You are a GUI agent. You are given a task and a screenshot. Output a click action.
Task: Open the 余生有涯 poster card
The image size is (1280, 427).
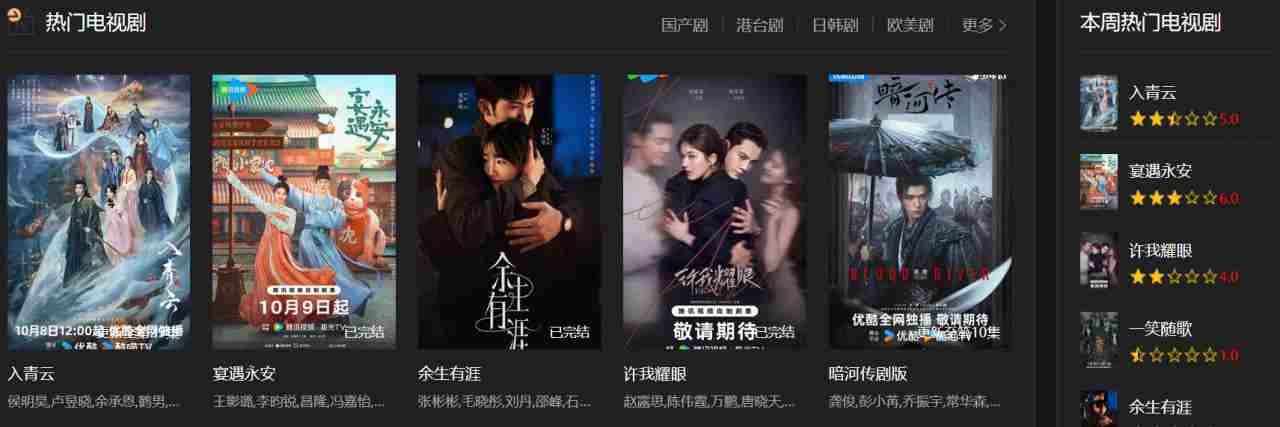coord(509,212)
